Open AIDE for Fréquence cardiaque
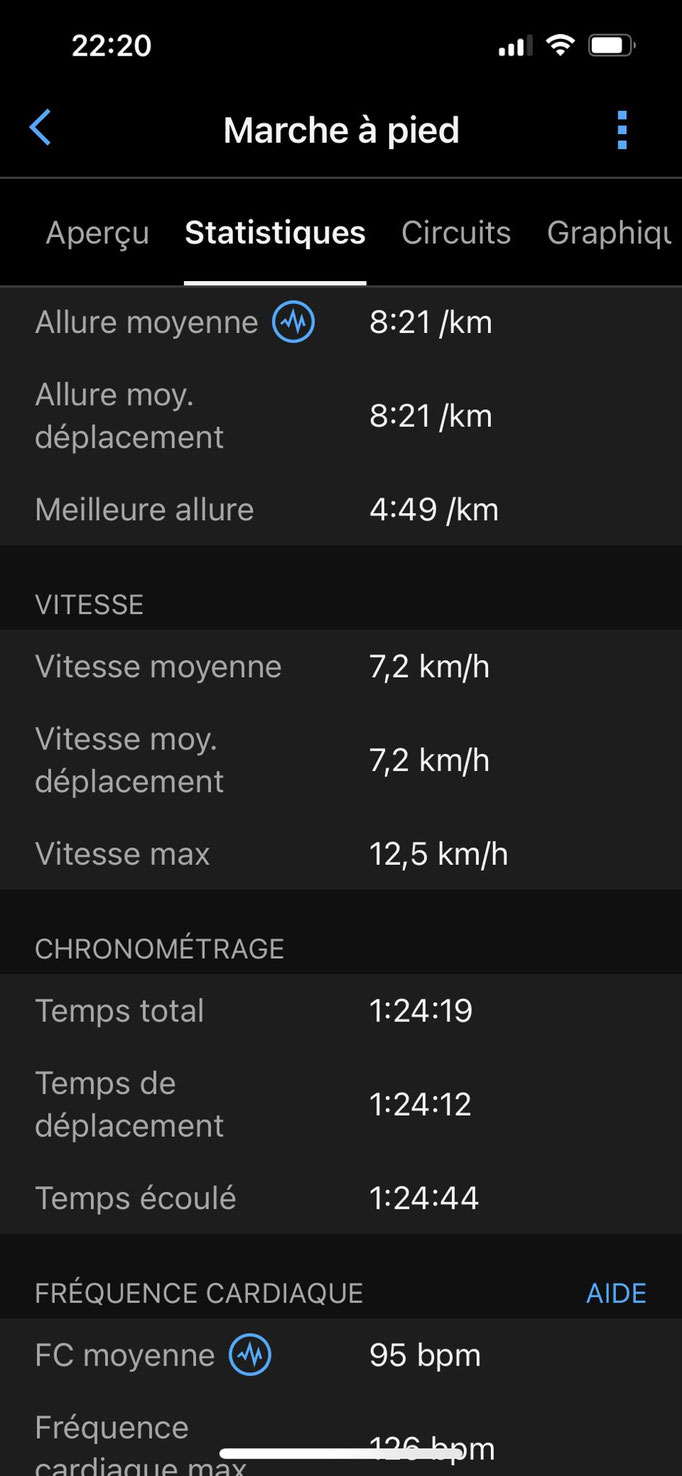This screenshot has width=682, height=1476. (616, 1293)
